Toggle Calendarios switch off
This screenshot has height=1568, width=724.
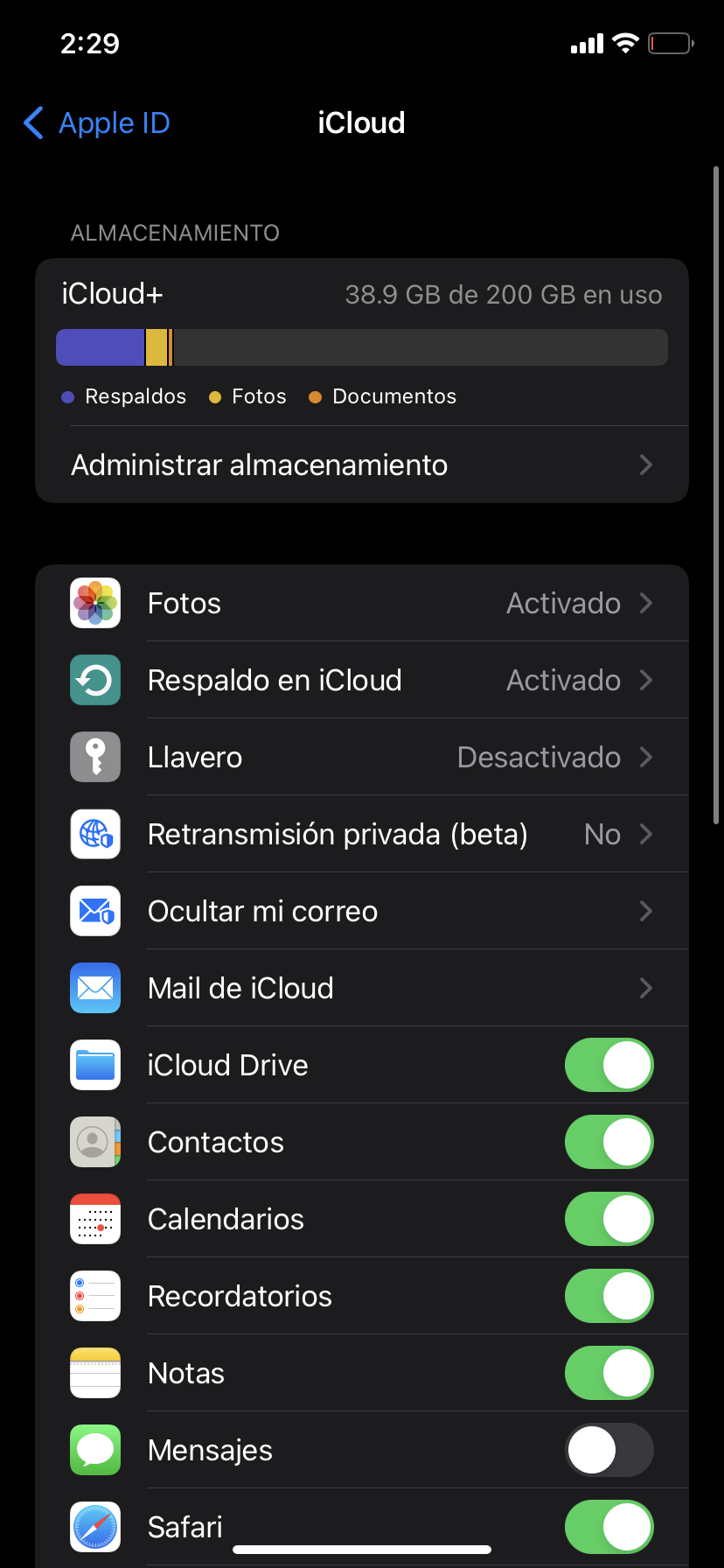609,1219
